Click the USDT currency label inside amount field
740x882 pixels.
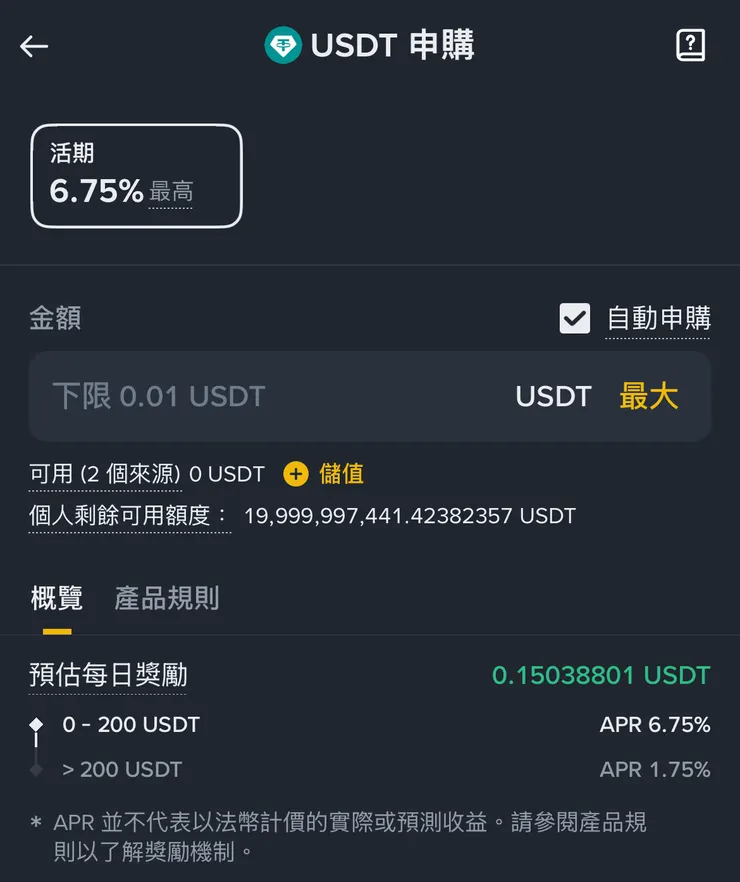click(551, 396)
